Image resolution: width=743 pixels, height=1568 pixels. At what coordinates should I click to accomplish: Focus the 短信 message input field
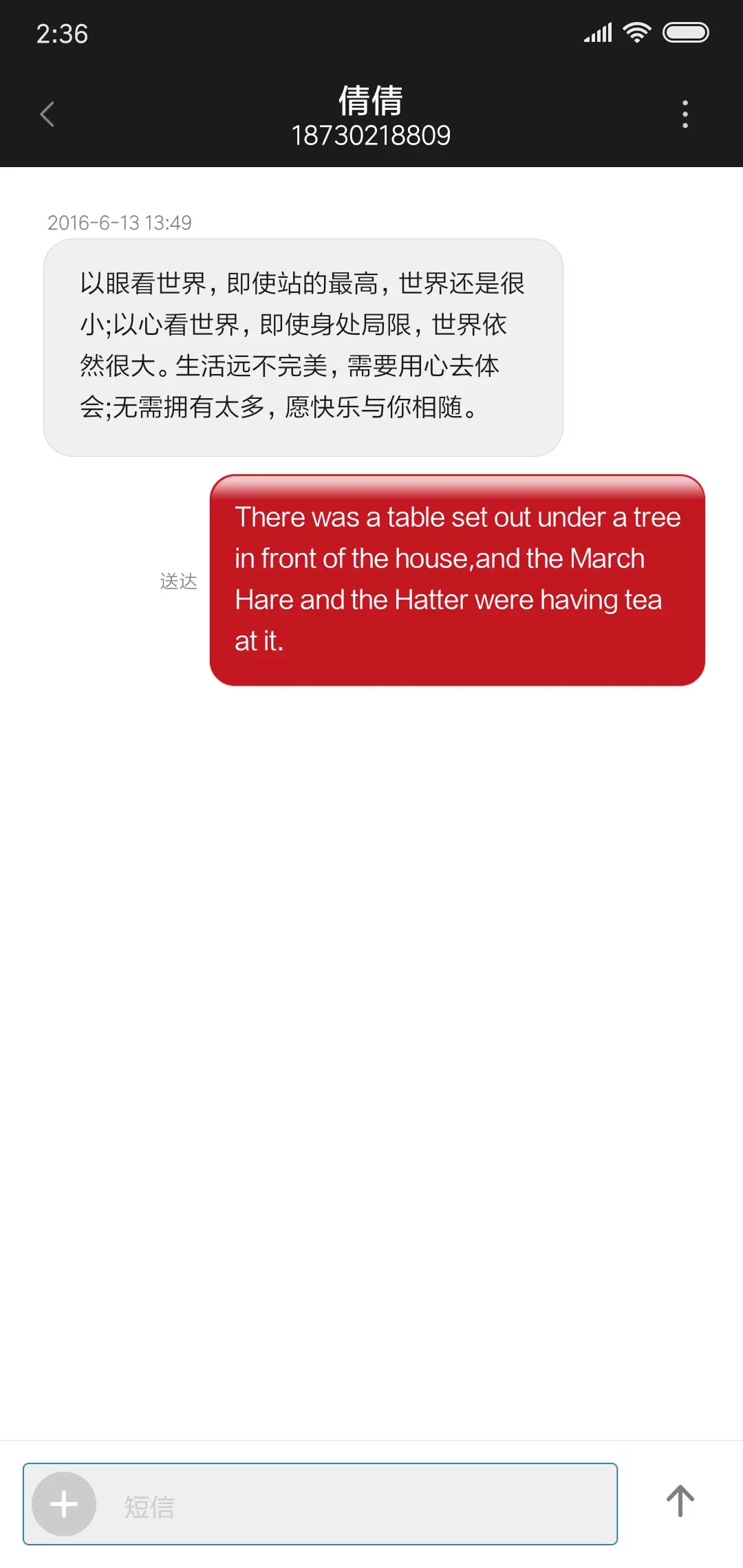pos(358,1504)
